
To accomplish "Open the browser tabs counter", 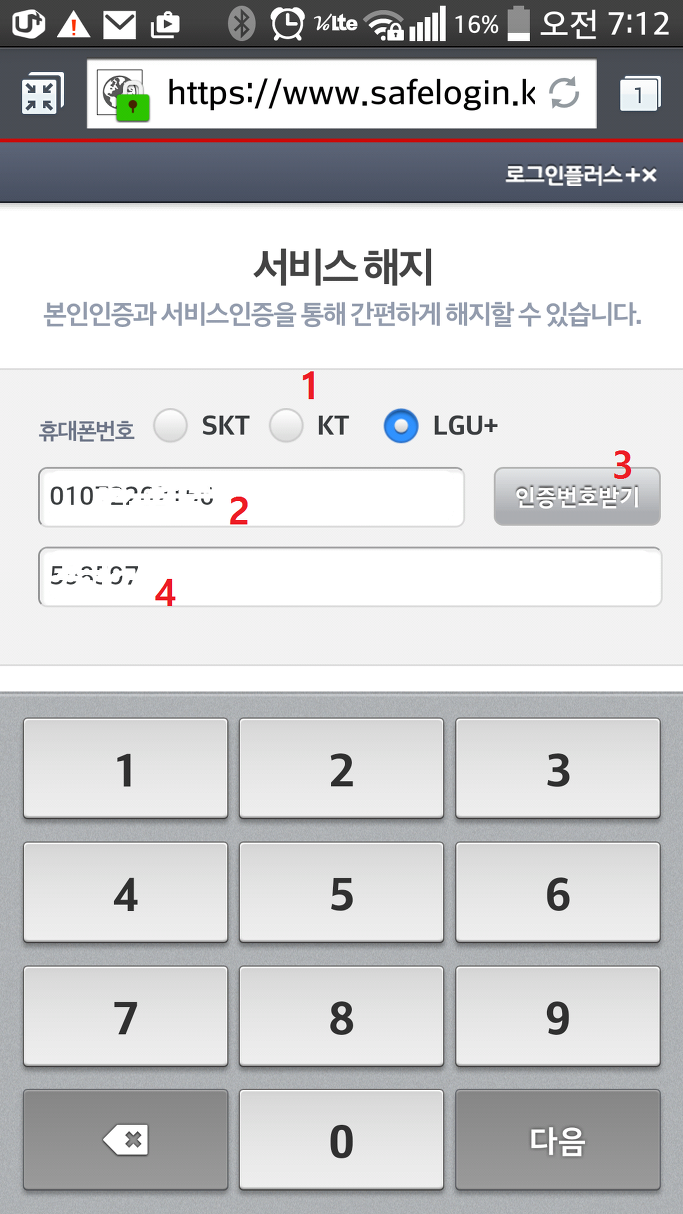I will (639, 95).
